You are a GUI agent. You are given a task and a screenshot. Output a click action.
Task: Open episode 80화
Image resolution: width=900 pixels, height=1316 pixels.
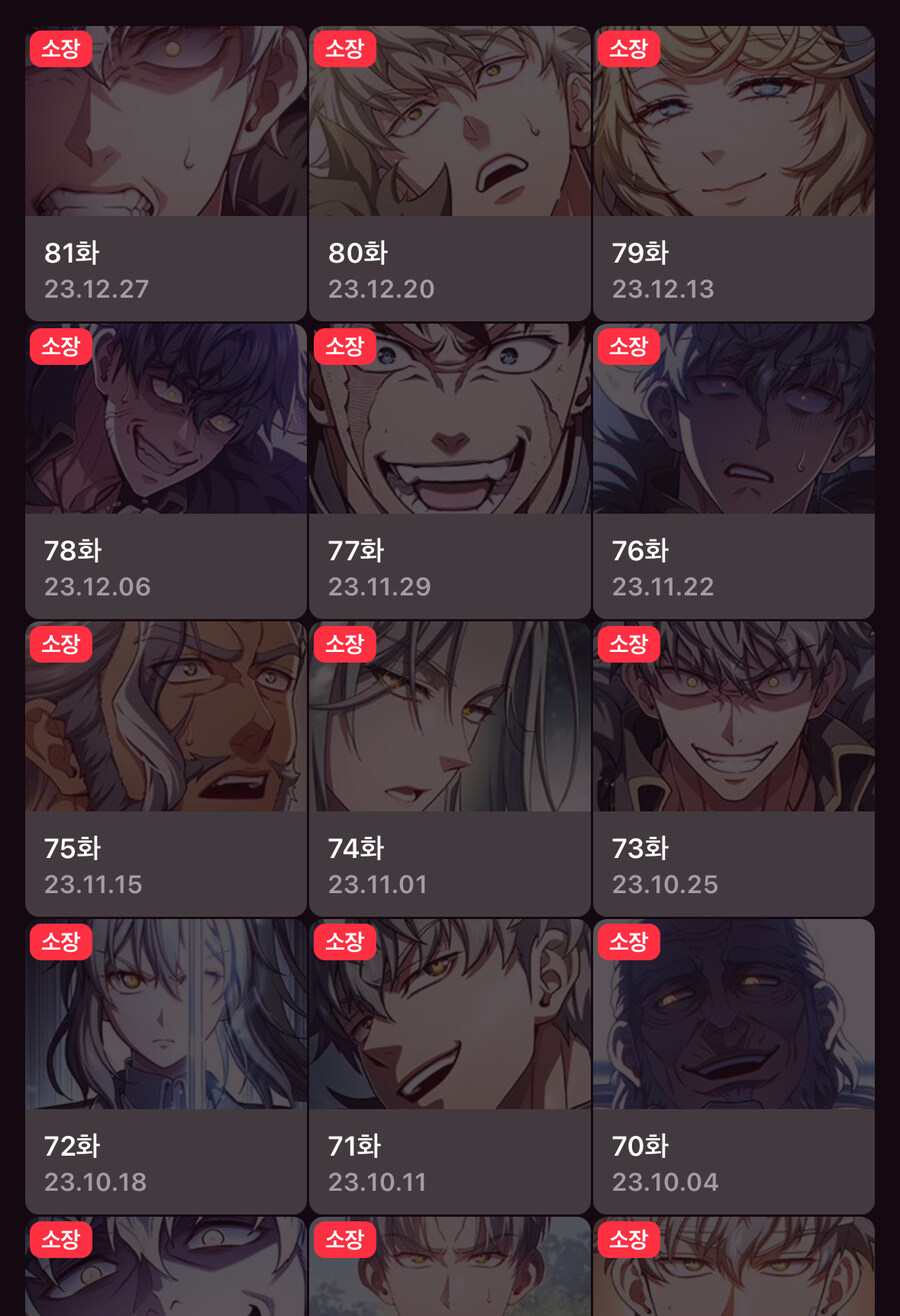click(x=449, y=173)
